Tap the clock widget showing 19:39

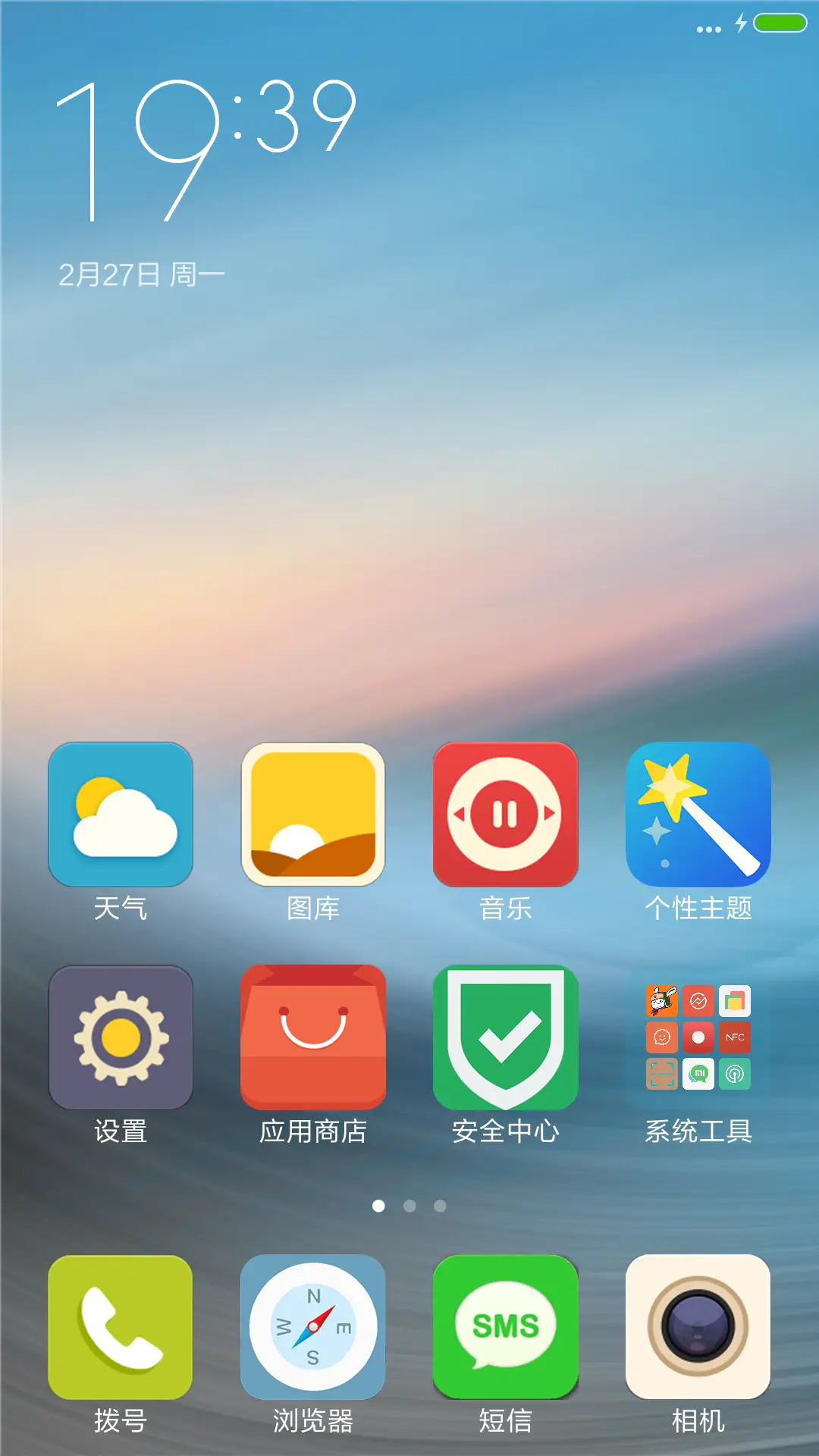[206, 150]
